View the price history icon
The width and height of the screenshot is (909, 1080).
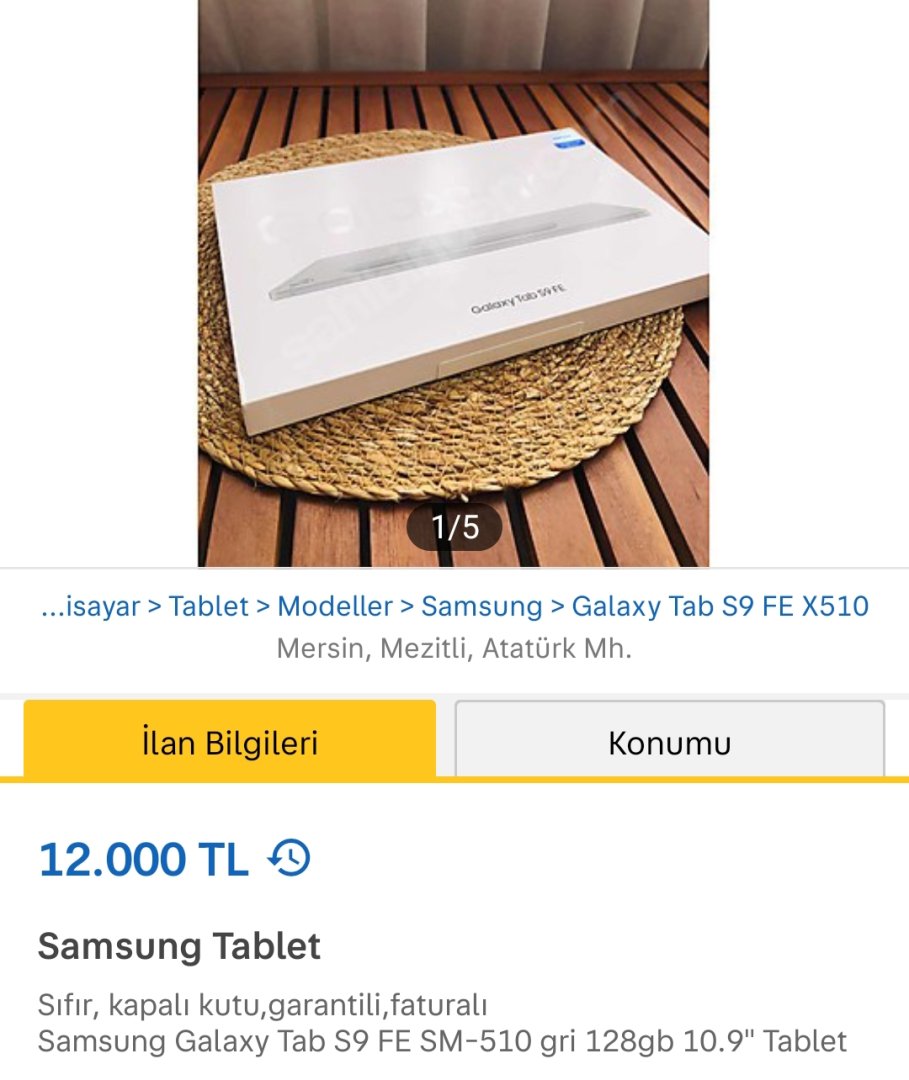290,859
